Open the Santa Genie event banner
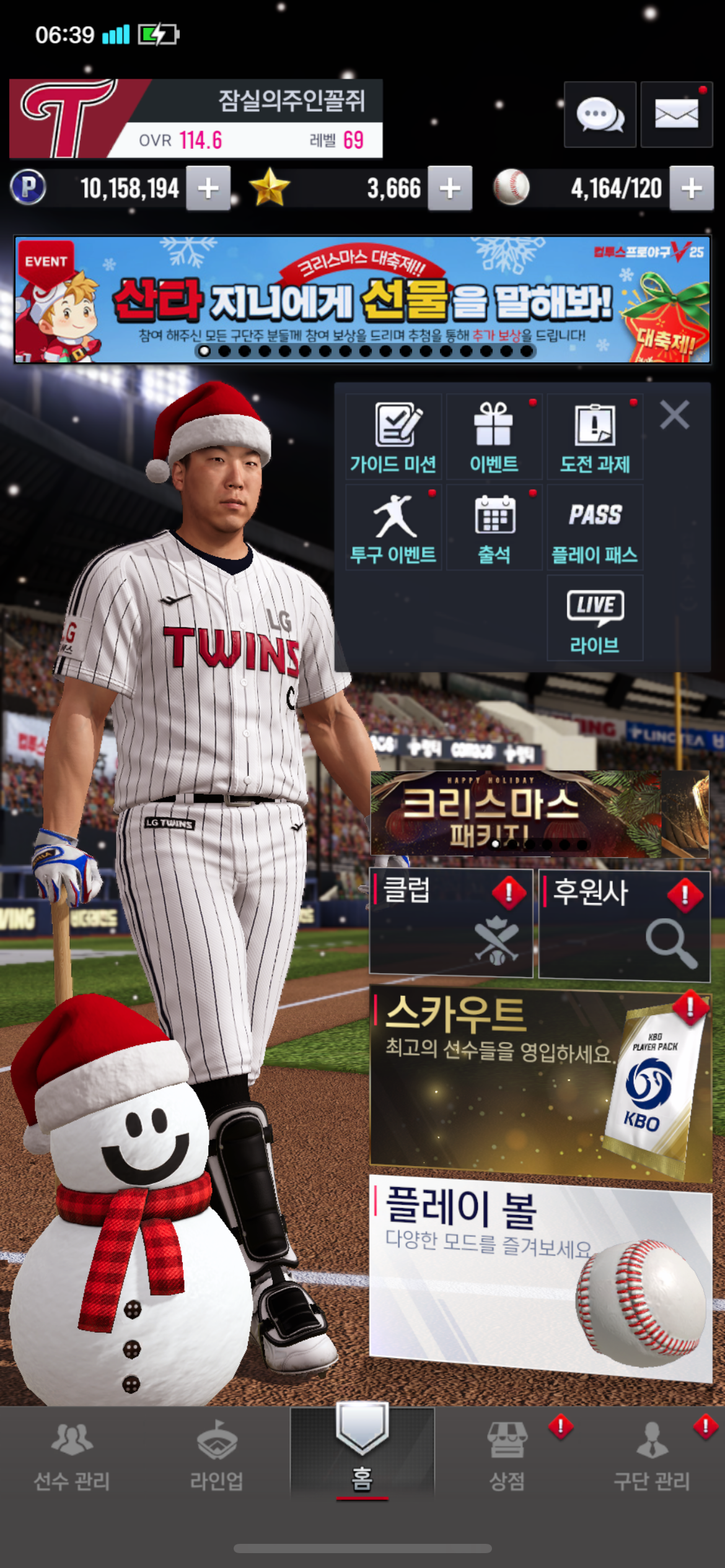This screenshot has width=725, height=1568. point(362,299)
